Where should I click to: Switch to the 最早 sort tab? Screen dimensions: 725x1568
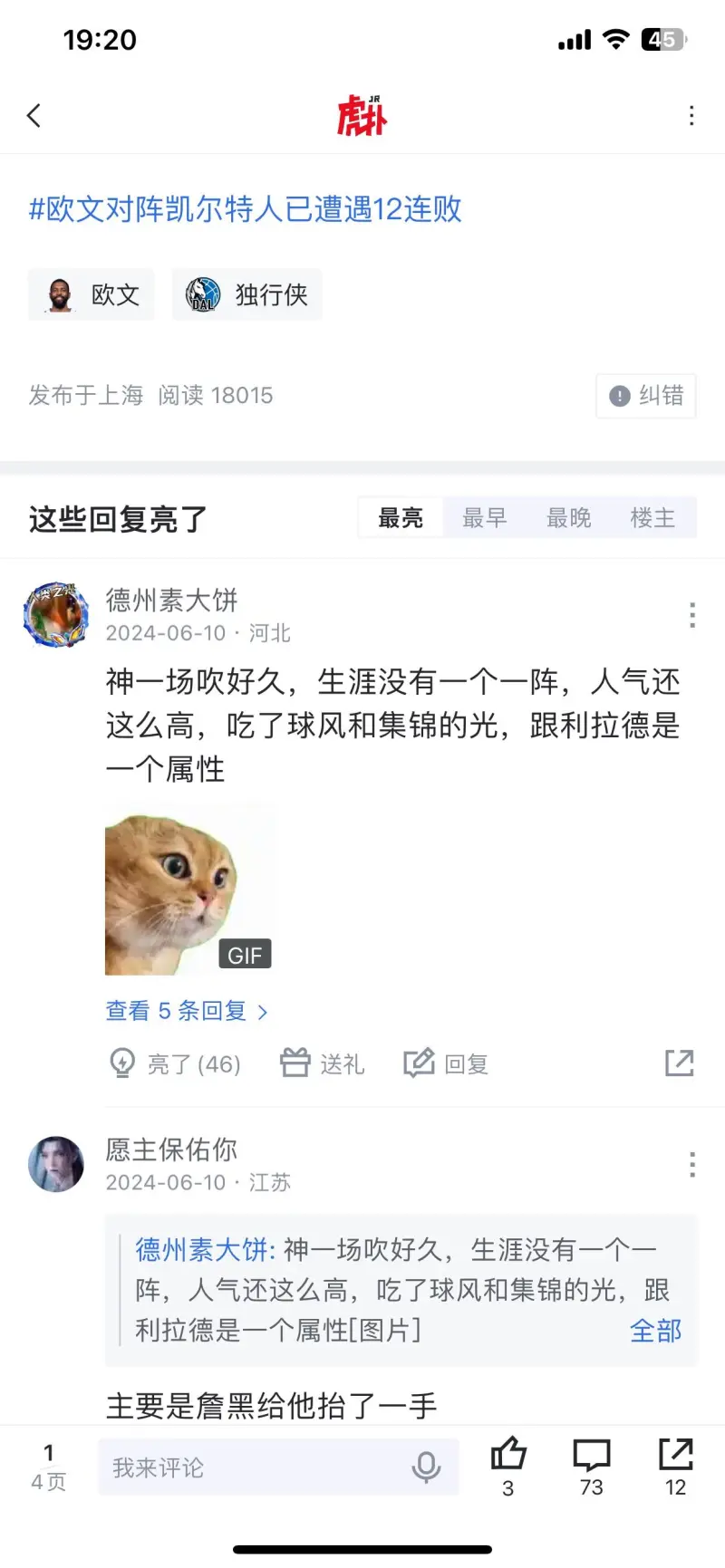[485, 518]
